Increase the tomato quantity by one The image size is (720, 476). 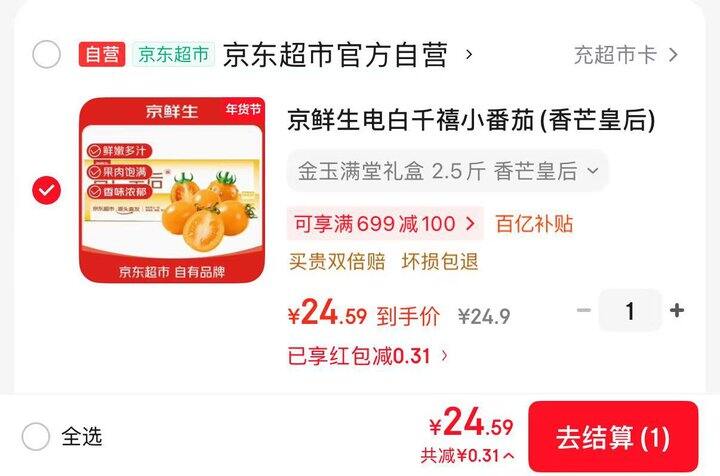coord(677,311)
